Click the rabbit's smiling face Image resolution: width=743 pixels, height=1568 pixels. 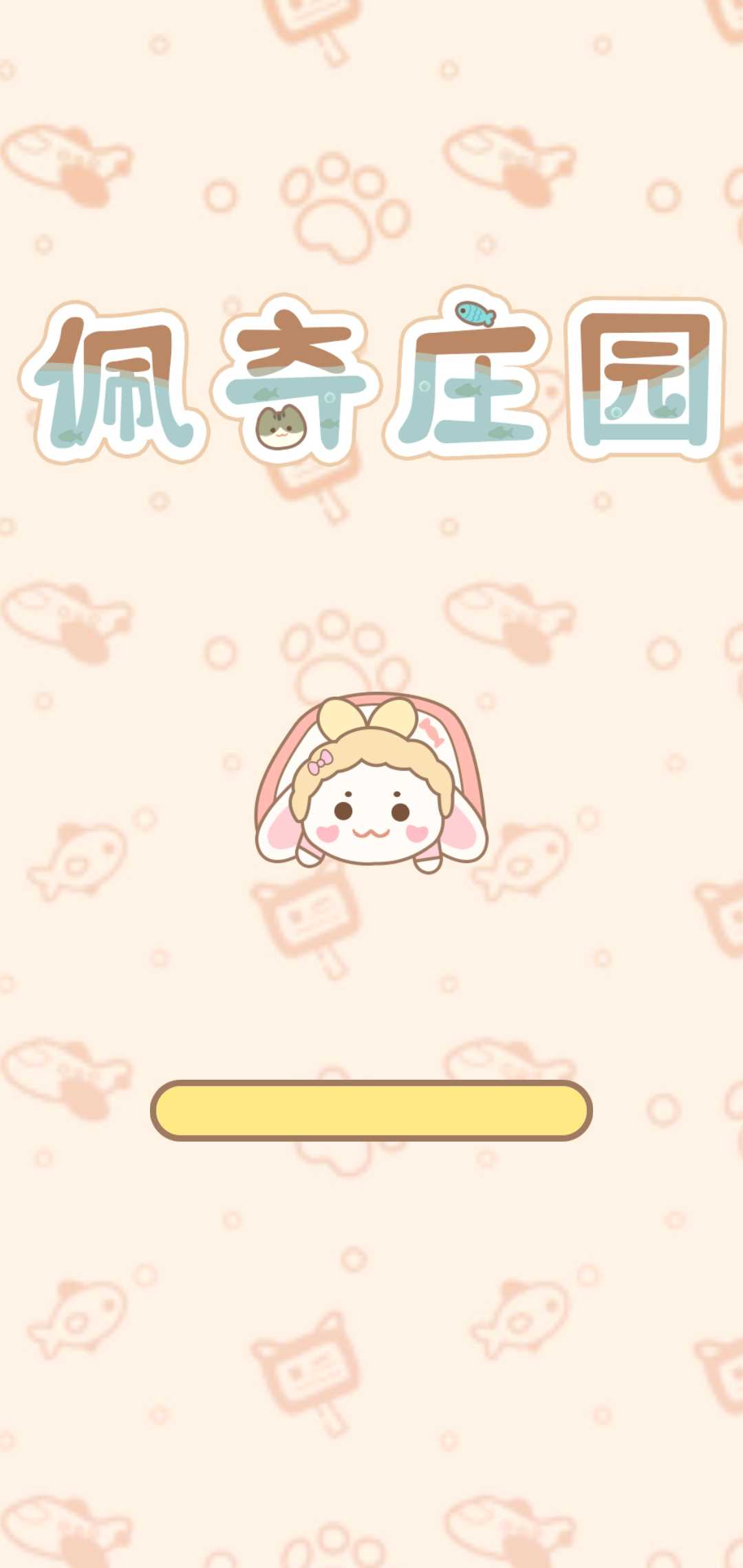click(371, 822)
